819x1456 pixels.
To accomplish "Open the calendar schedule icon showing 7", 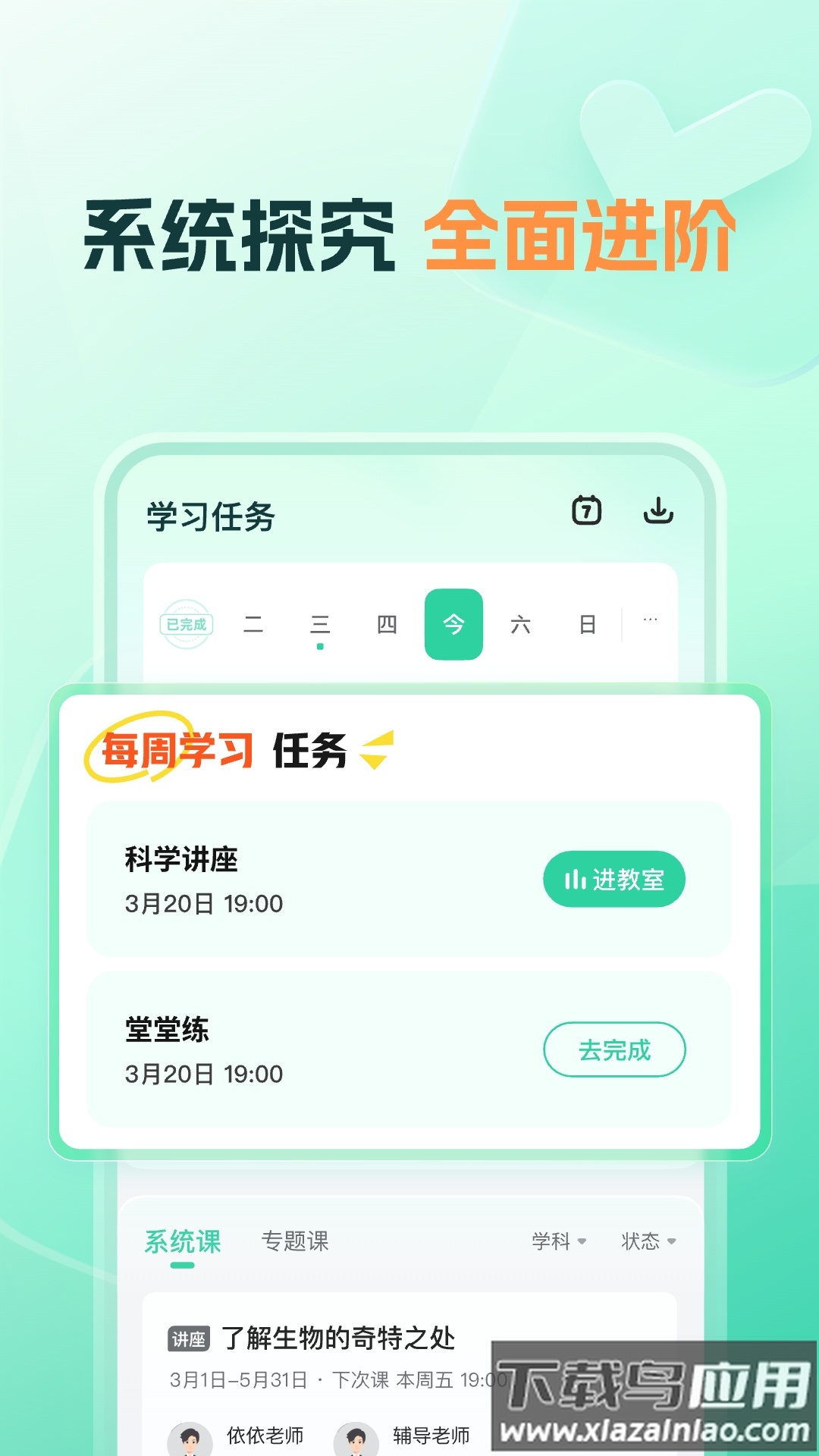I will click(587, 511).
